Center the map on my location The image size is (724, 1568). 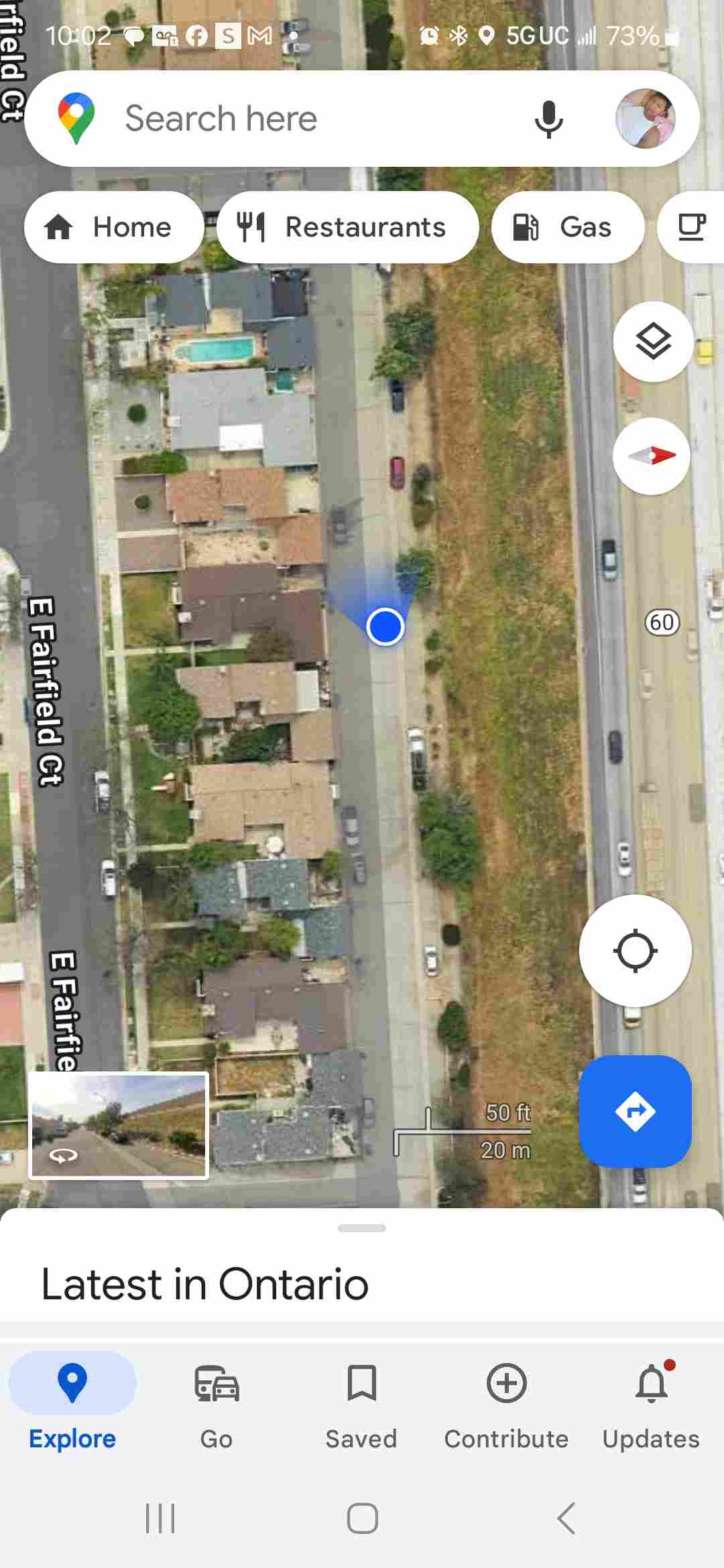tap(635, 950)
